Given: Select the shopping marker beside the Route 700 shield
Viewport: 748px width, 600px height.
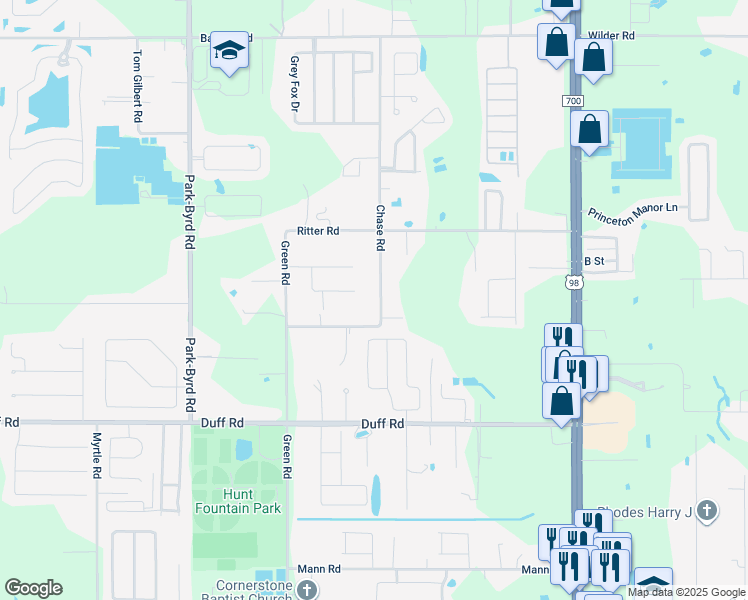Looking at the screenshot, I should click(590, 129).
